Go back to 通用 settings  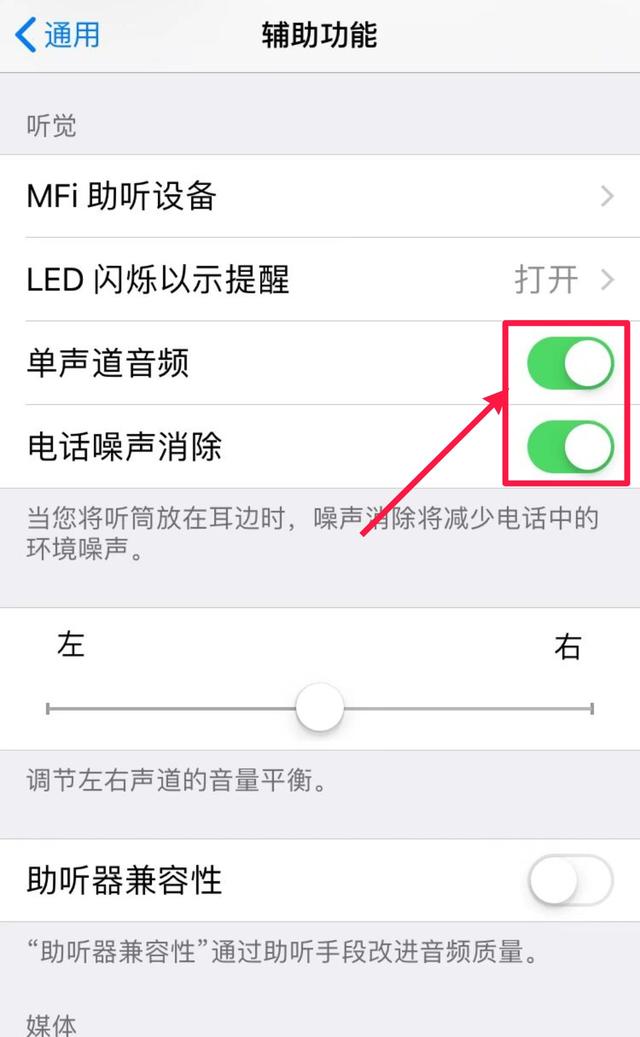pyautogui.click(x=58, y=35)
